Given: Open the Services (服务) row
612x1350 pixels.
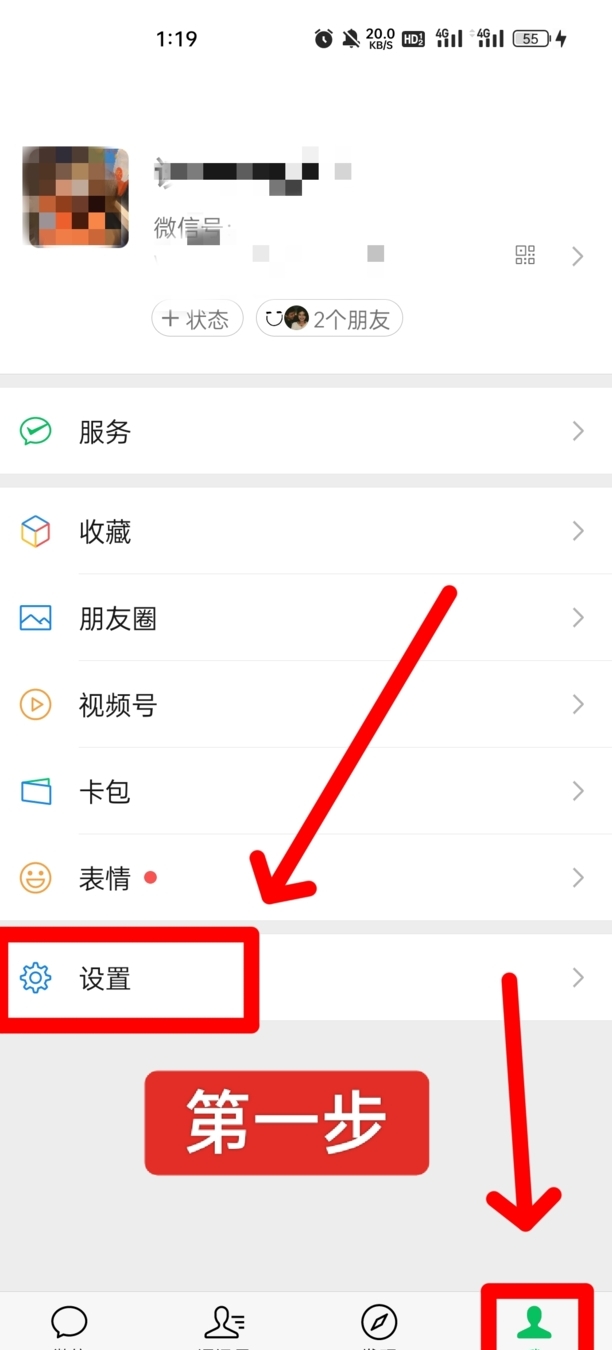Looking at the screenshot, I should pyautogui.click(x=306, y=431).
